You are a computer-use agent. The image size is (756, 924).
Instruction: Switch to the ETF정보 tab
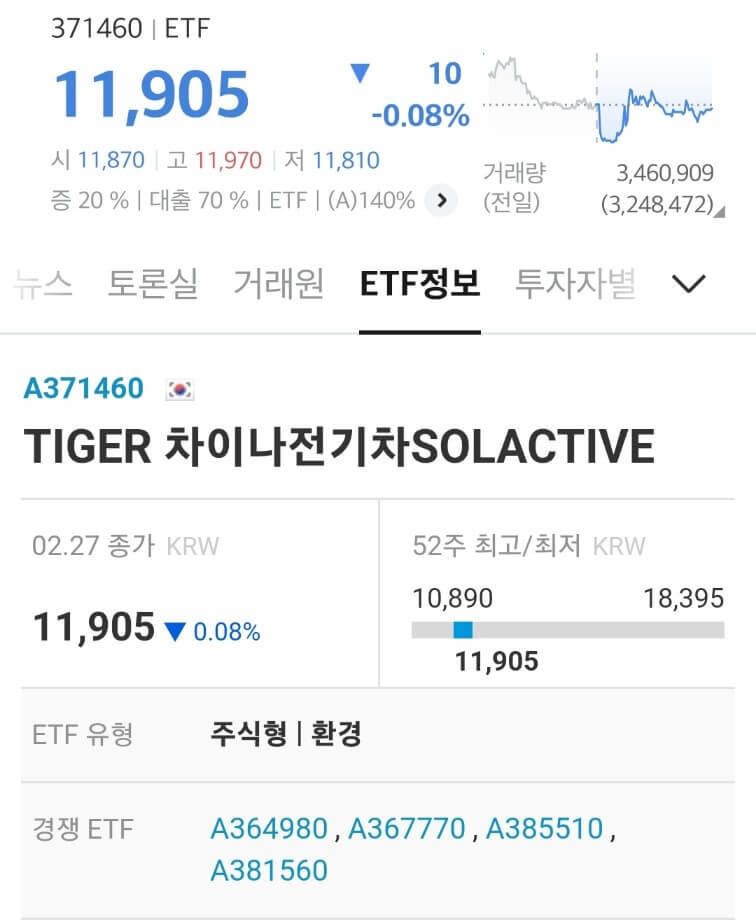coord(420,283)
